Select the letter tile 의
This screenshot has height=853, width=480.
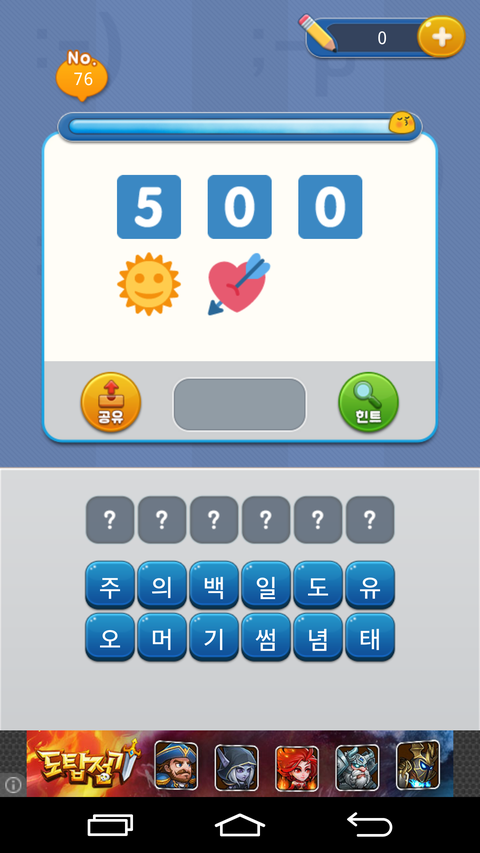pyautogui.click(x=162, y=585)
